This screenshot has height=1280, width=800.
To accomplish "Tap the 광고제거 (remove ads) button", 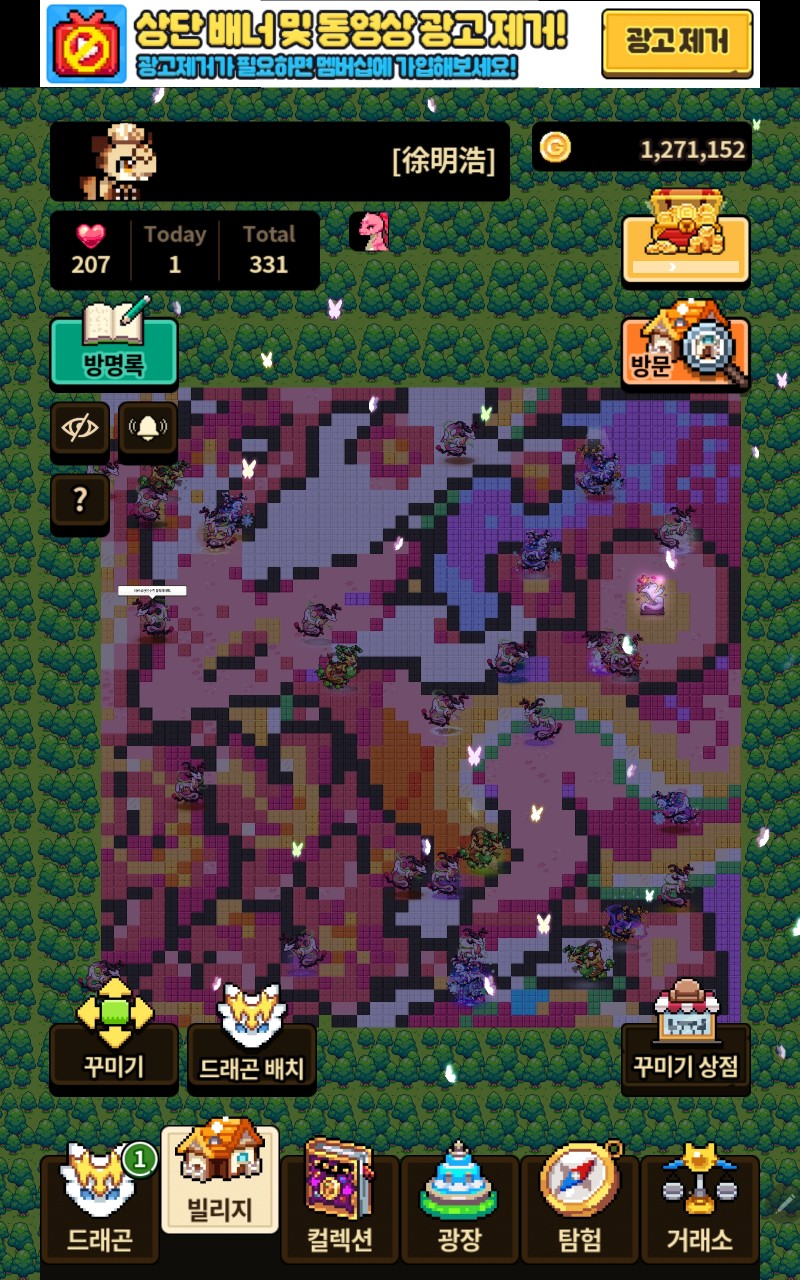I will pyautogui.click(x=677, y=43).
